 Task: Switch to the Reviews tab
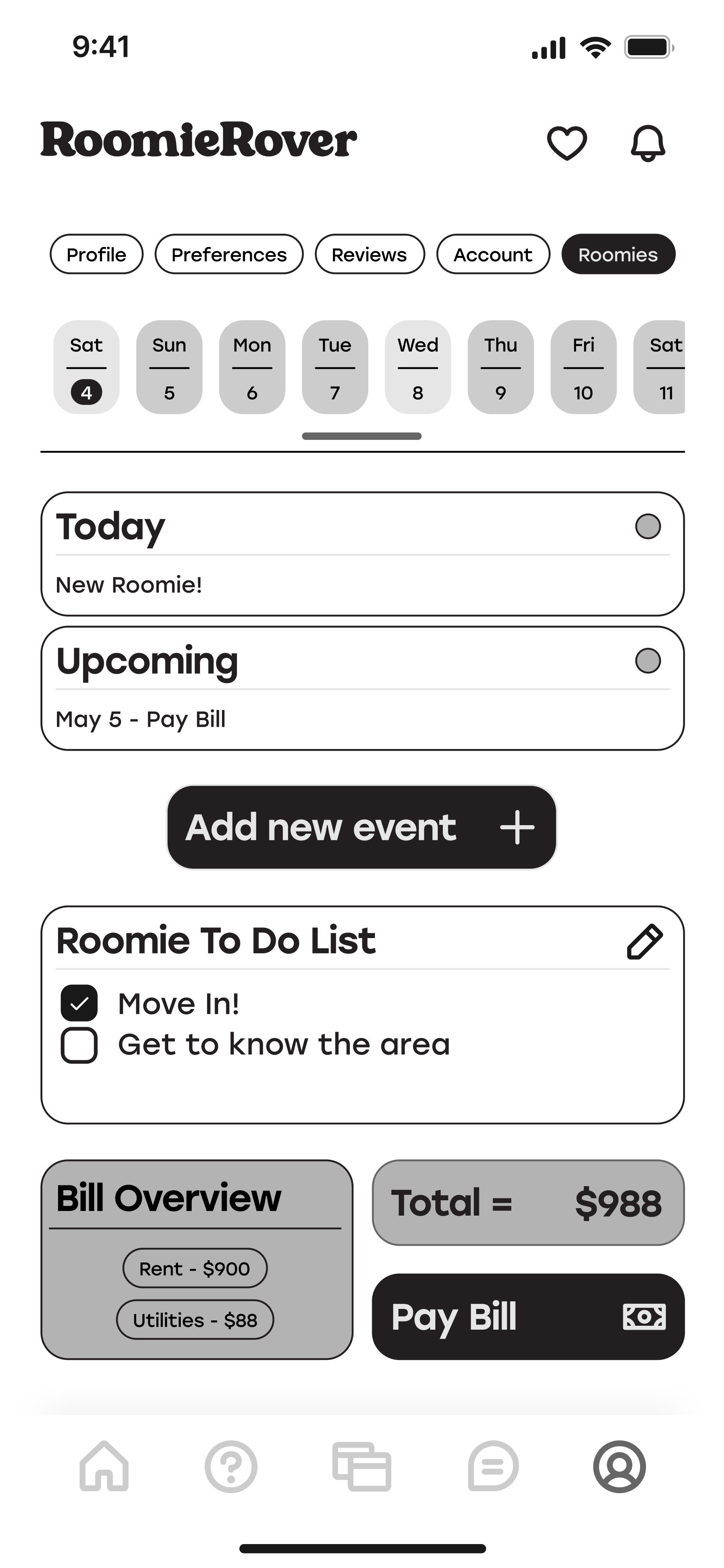[x=369, y=254]
